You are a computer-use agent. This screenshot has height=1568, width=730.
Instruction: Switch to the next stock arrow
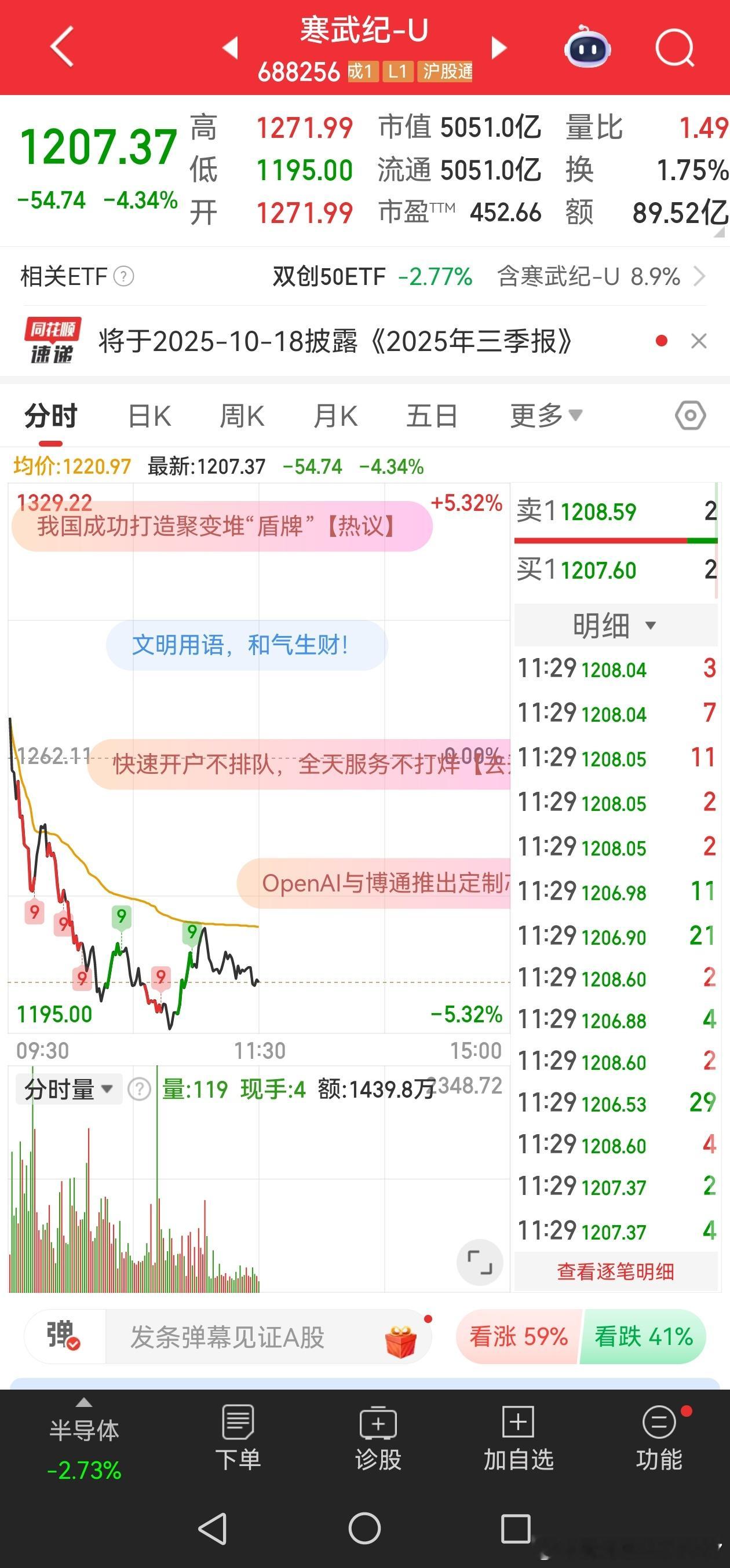[x=499, y=47]
